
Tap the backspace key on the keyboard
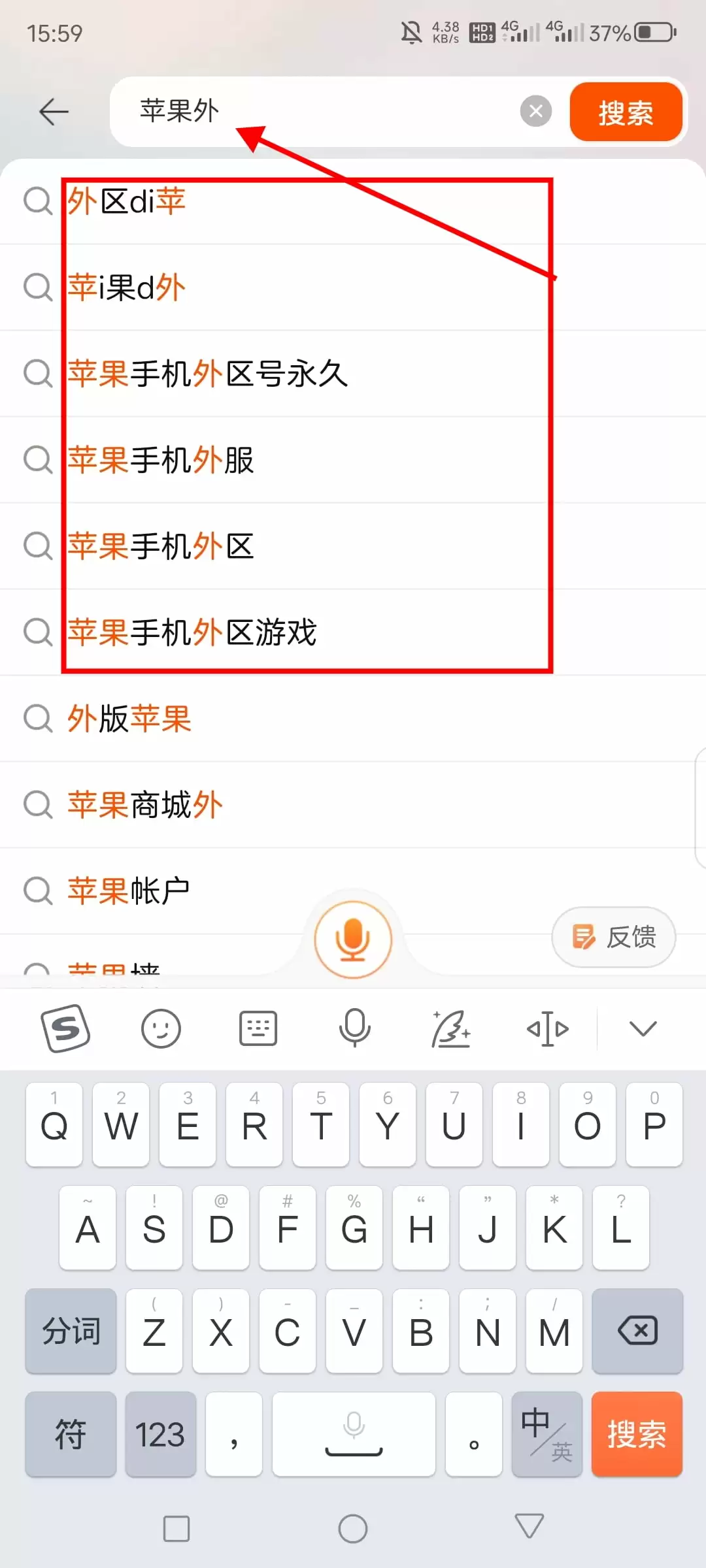pyautogui.click(x=637, y=1331)
